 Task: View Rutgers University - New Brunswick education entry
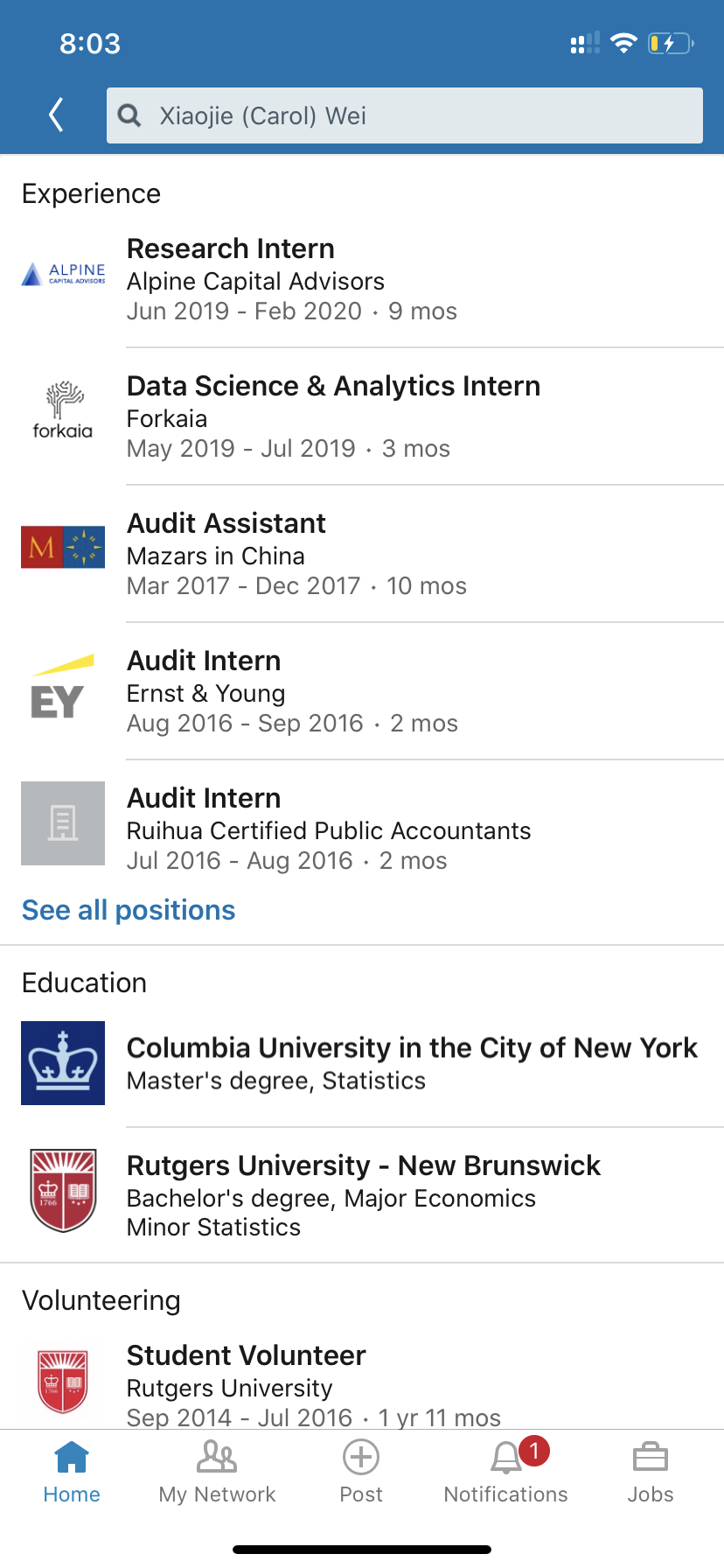[x=363, y=1194]
